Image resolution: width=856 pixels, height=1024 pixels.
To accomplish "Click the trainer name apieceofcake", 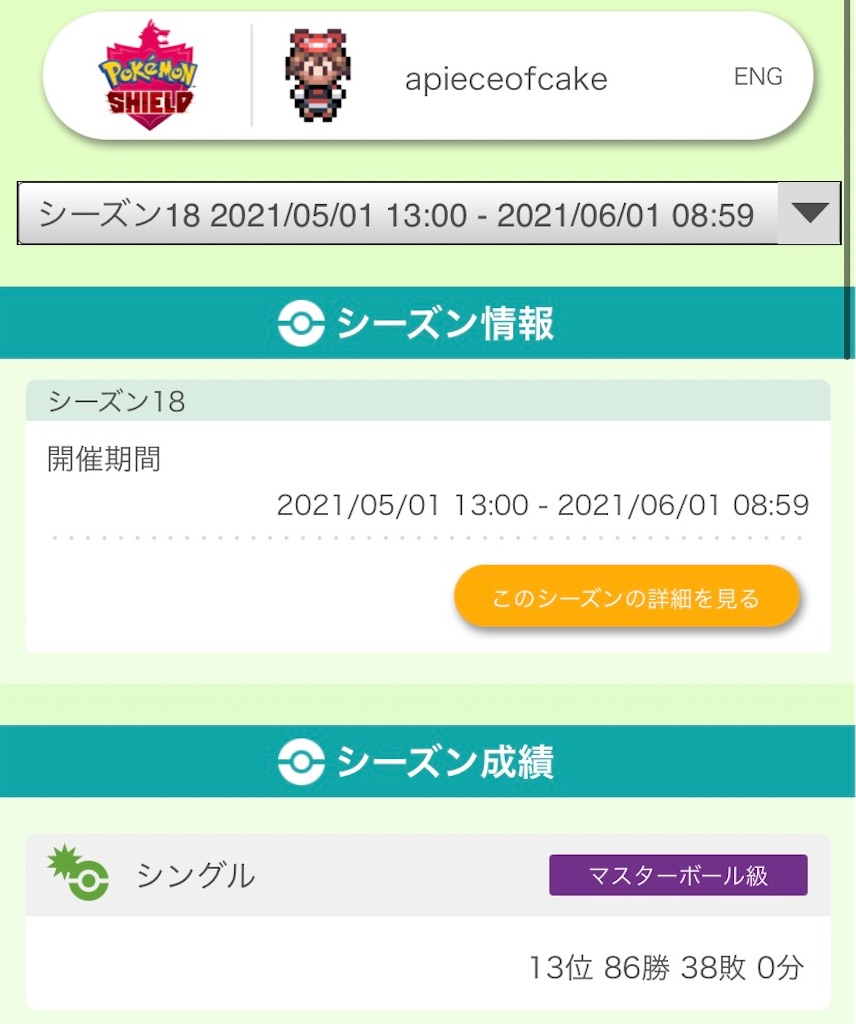I will point(504,78).
